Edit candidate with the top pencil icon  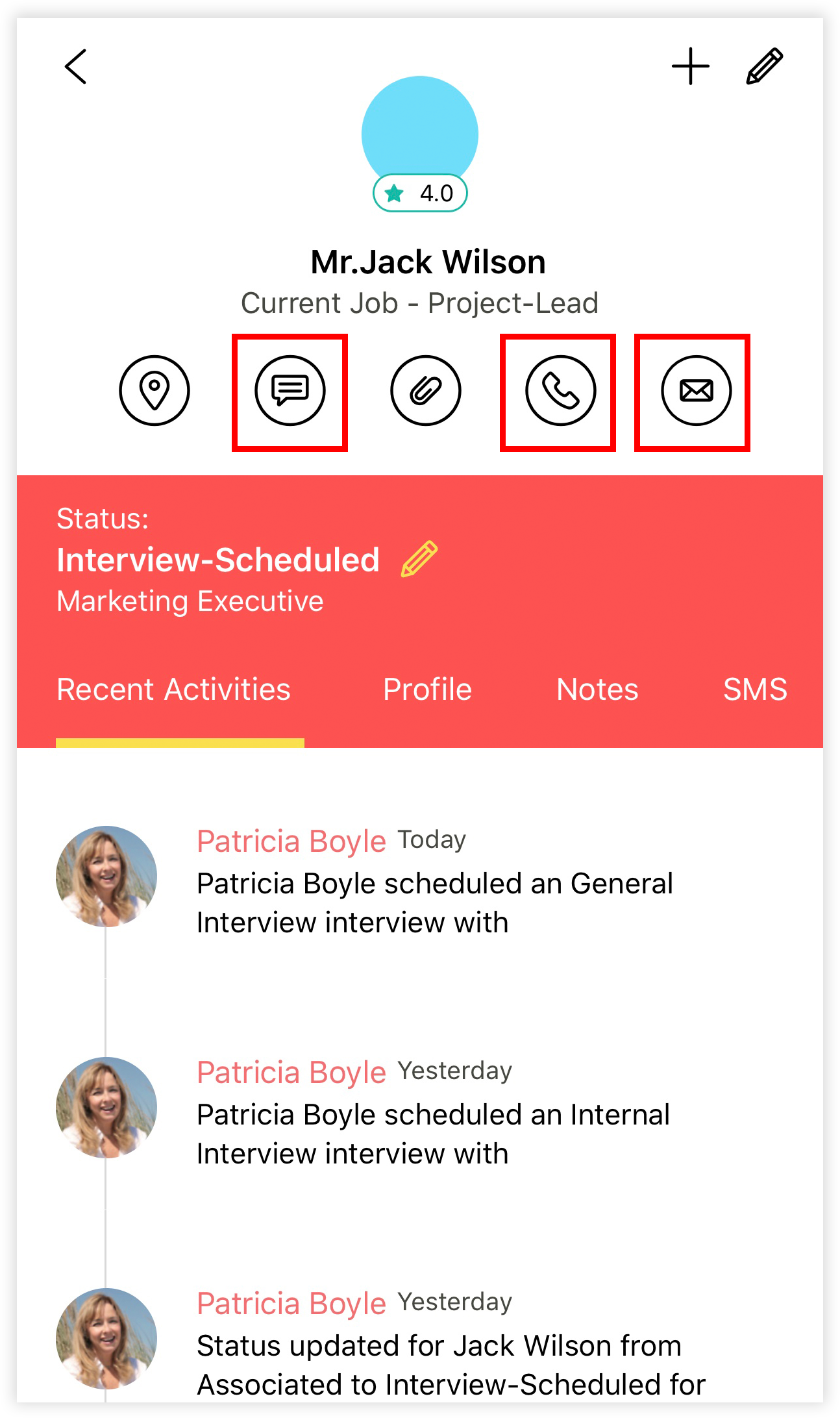coord(764,66)
